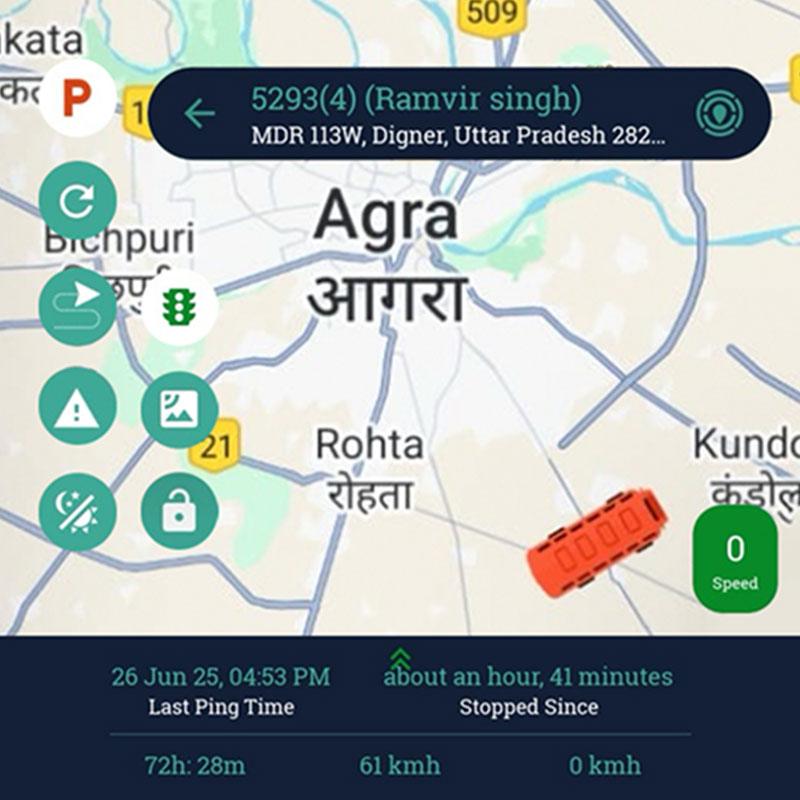Select the orange truck marker on the map
Viewport: 800px width, 800px height.
point(597,542)
